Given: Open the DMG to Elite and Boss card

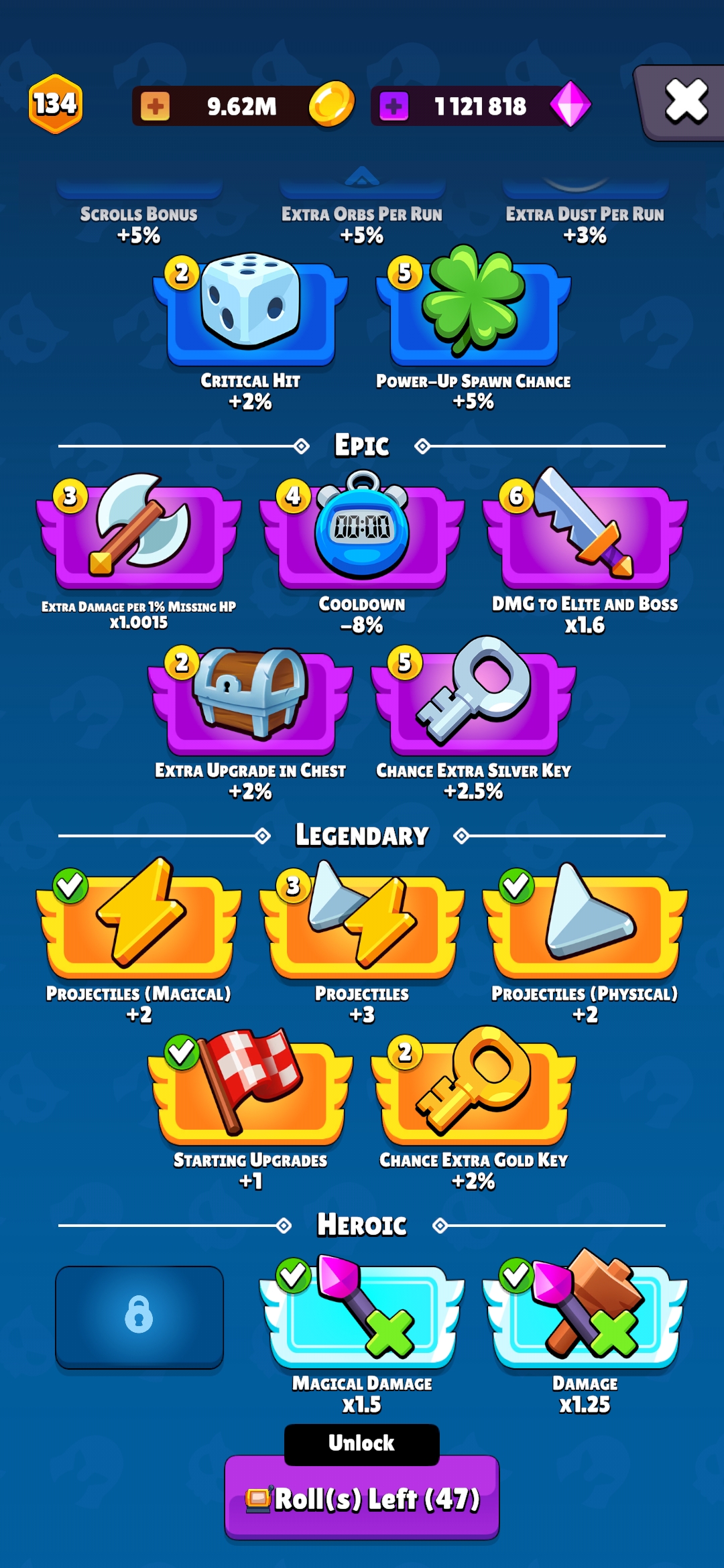Looking at the screenshot, I should point(585,531).
